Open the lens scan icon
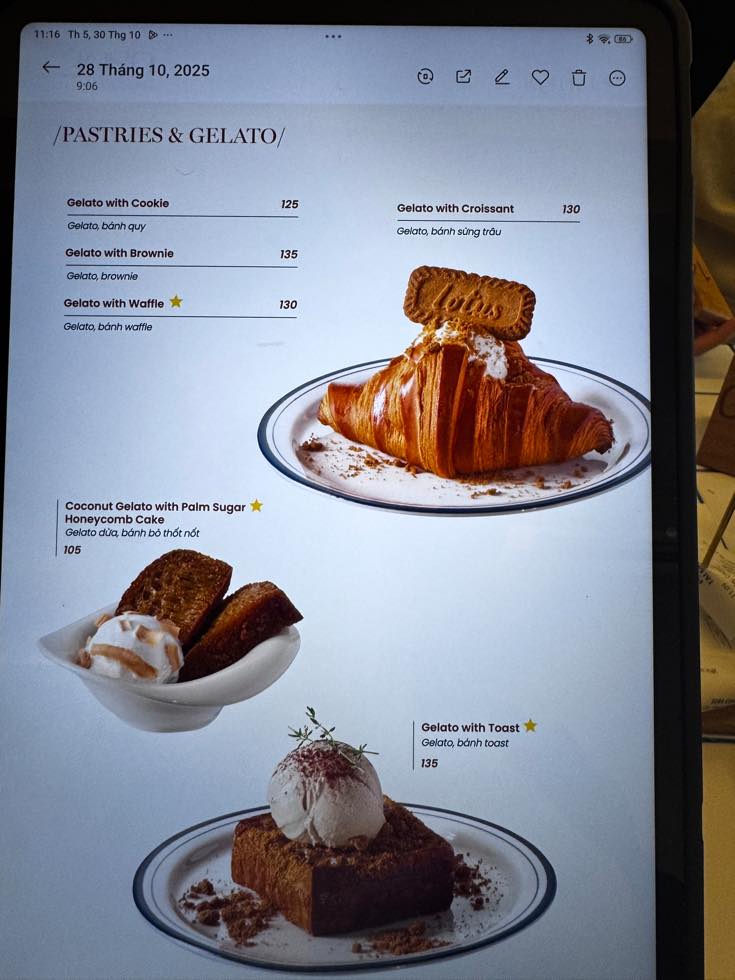The width and height of the screenshot is (735, 980). click(425, 77)
